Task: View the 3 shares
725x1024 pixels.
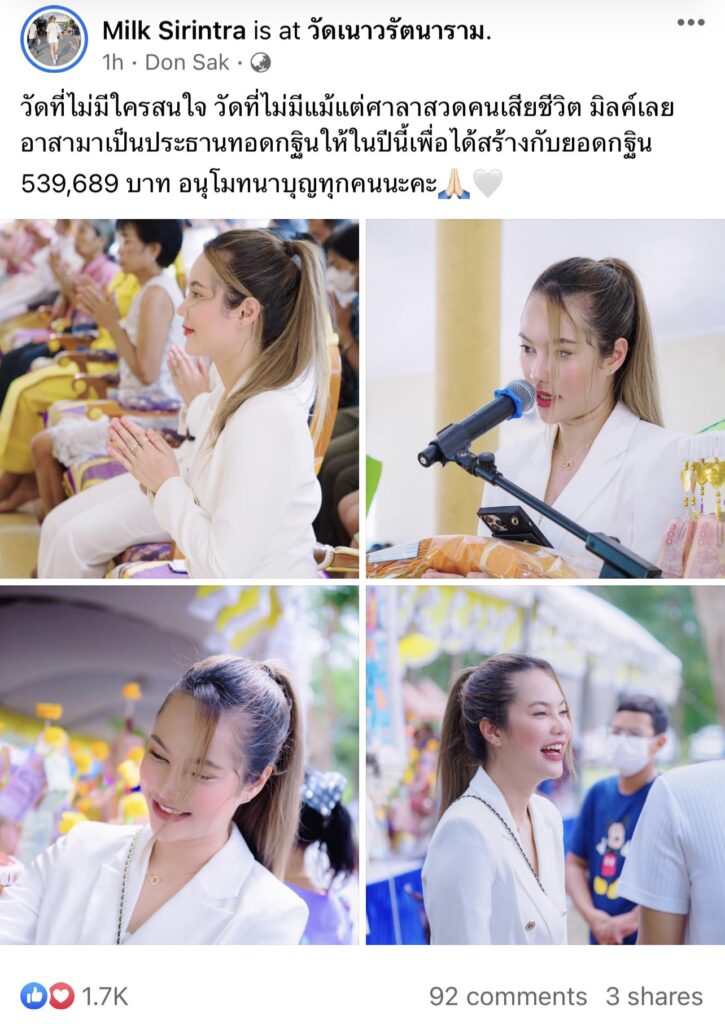Action: [x=654, y=996]
